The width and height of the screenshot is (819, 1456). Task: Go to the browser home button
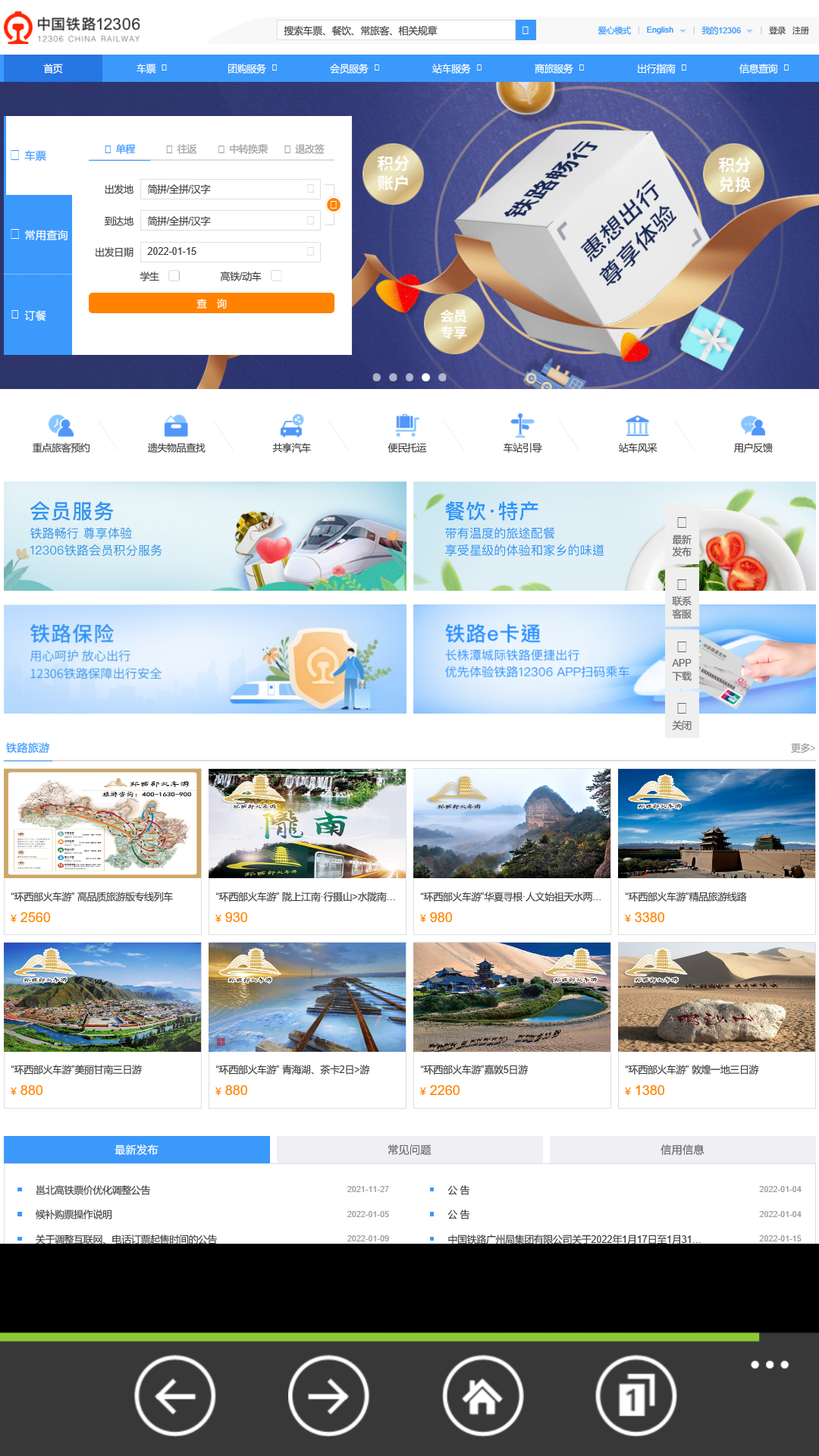[482, 1395]
